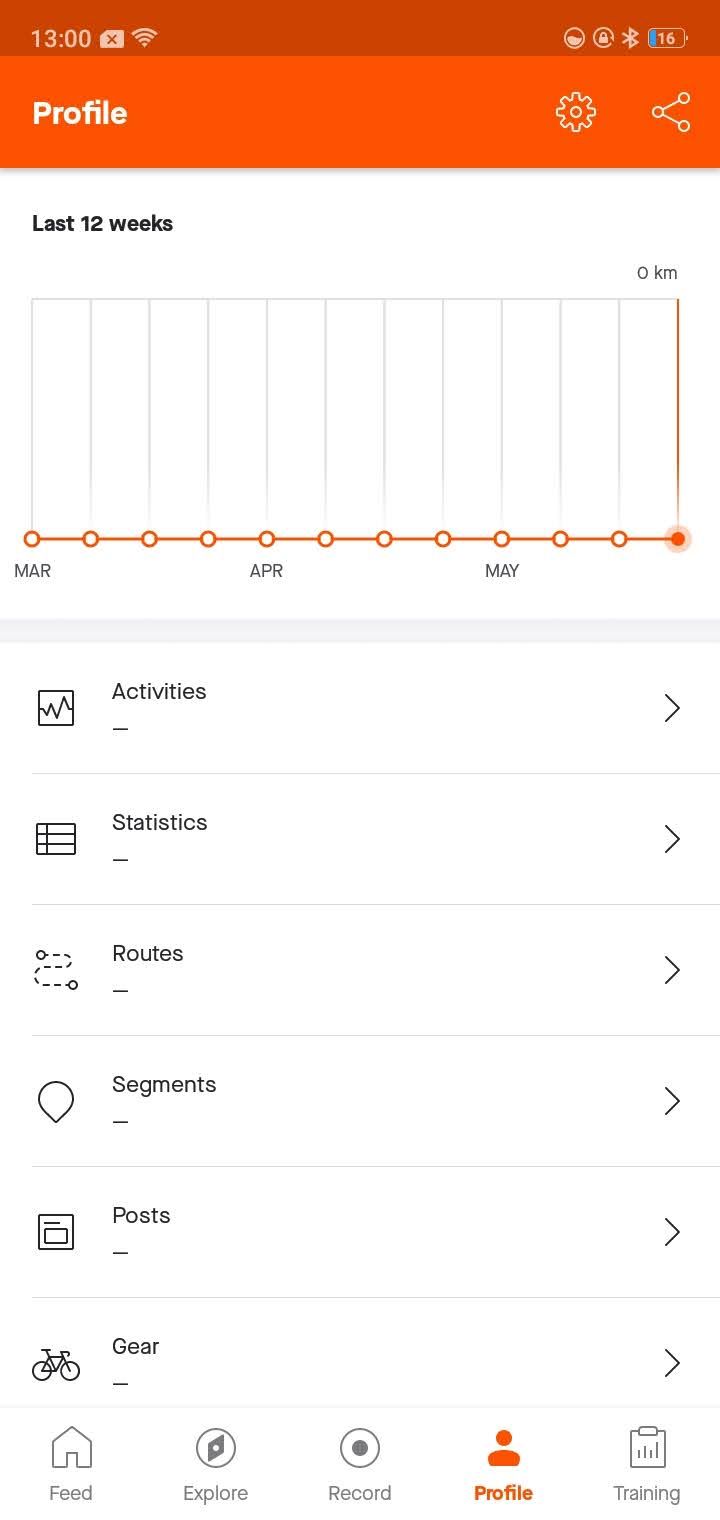Open profile settings gear

[575, 112]
